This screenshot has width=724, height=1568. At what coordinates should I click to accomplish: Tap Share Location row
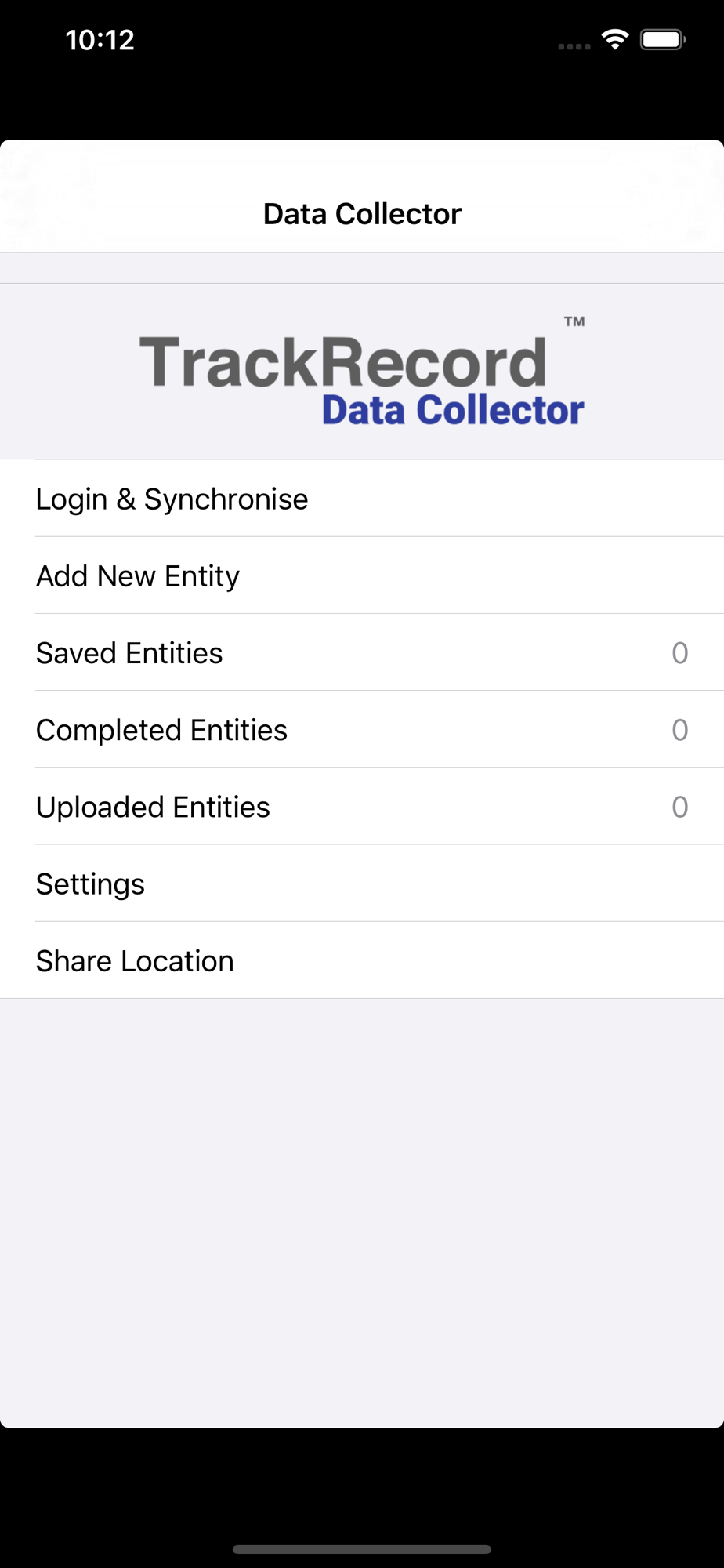[362, 960]
